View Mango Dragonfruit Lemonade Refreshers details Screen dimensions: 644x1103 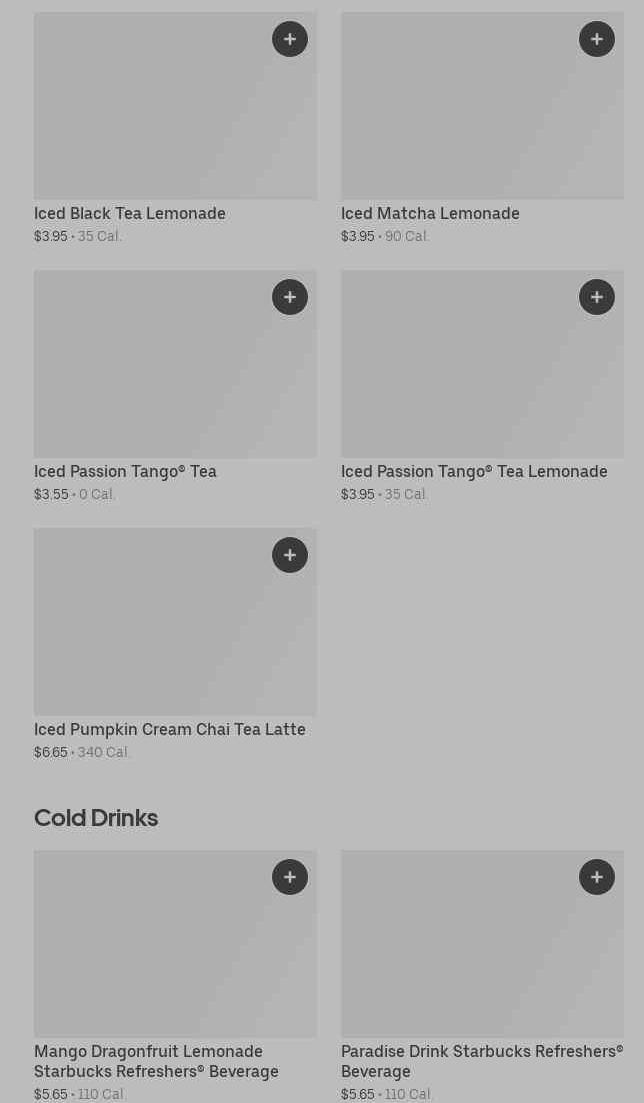coord(150,960)
